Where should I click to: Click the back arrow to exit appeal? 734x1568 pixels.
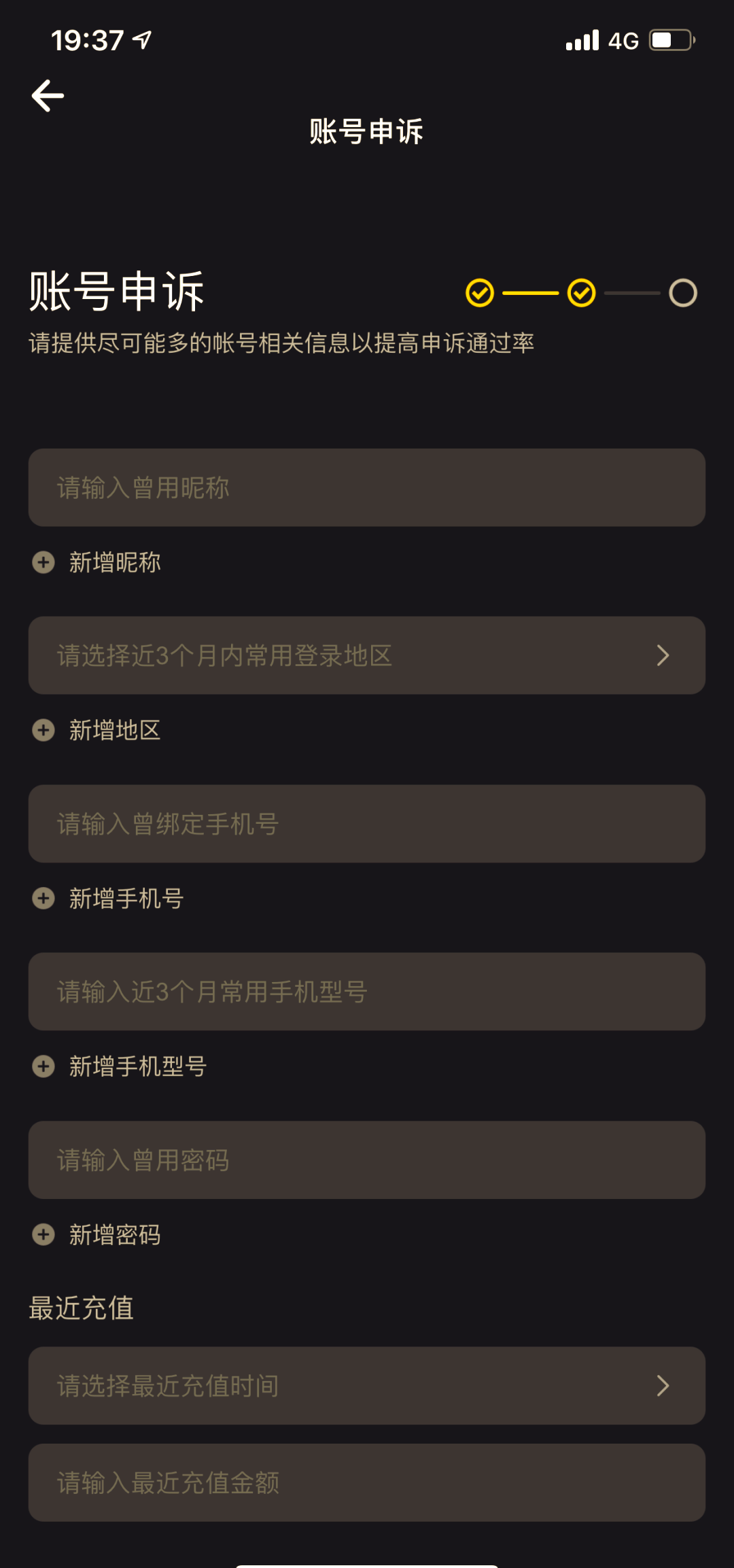(x=48, y=95)
